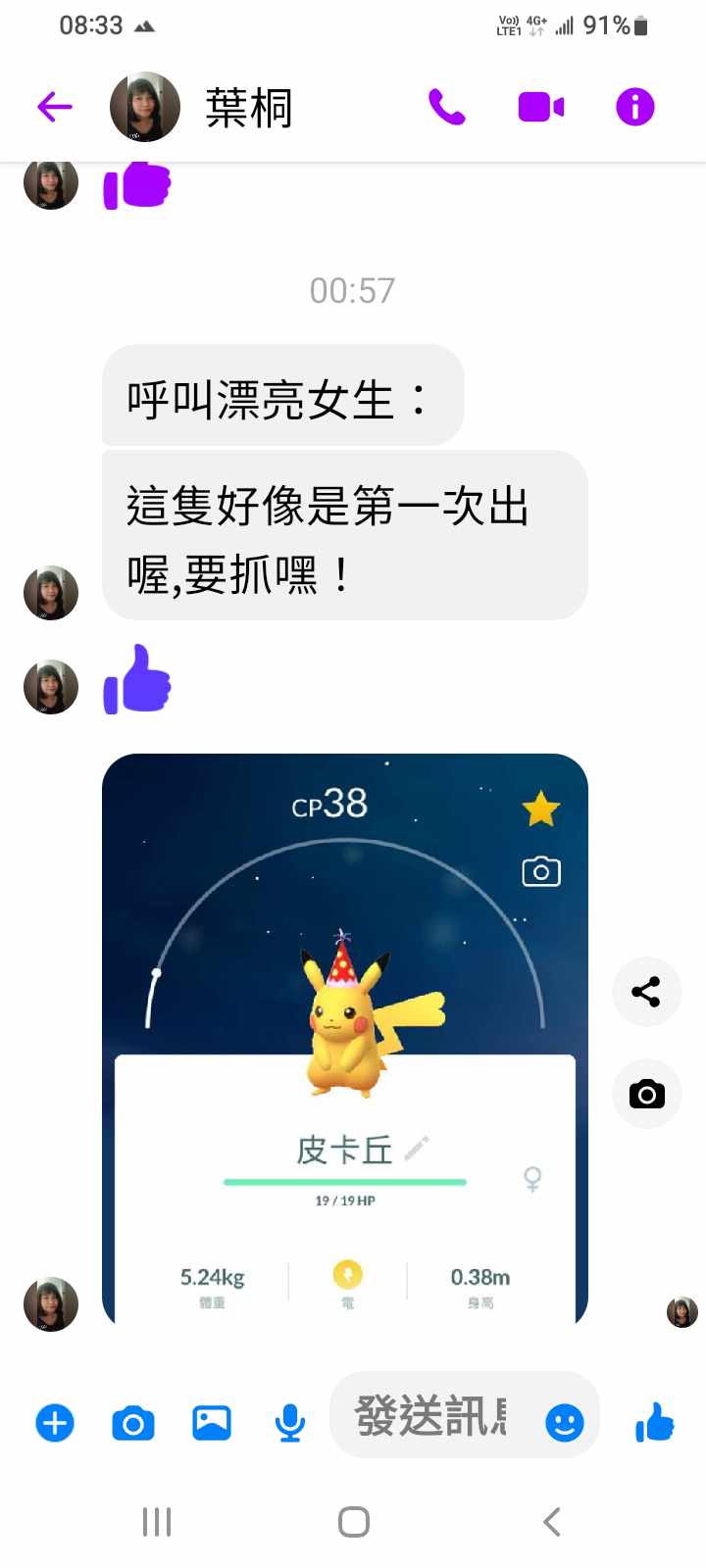This screenshot has width=706, height=1568.
Task: Open the emoji picker
Action: point(564,1422)
